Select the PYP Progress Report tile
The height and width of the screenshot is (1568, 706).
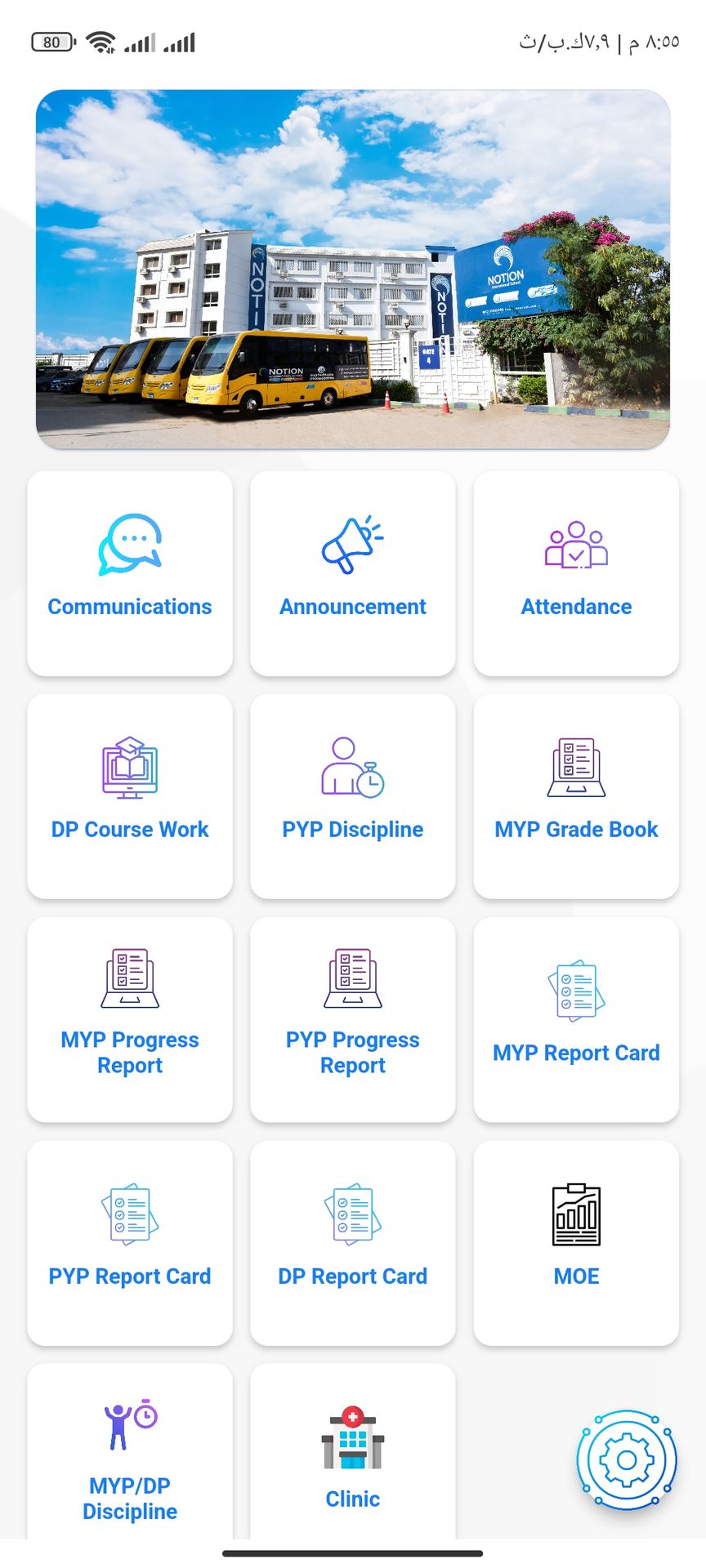pyautogui.click(x=353, y=1019)
